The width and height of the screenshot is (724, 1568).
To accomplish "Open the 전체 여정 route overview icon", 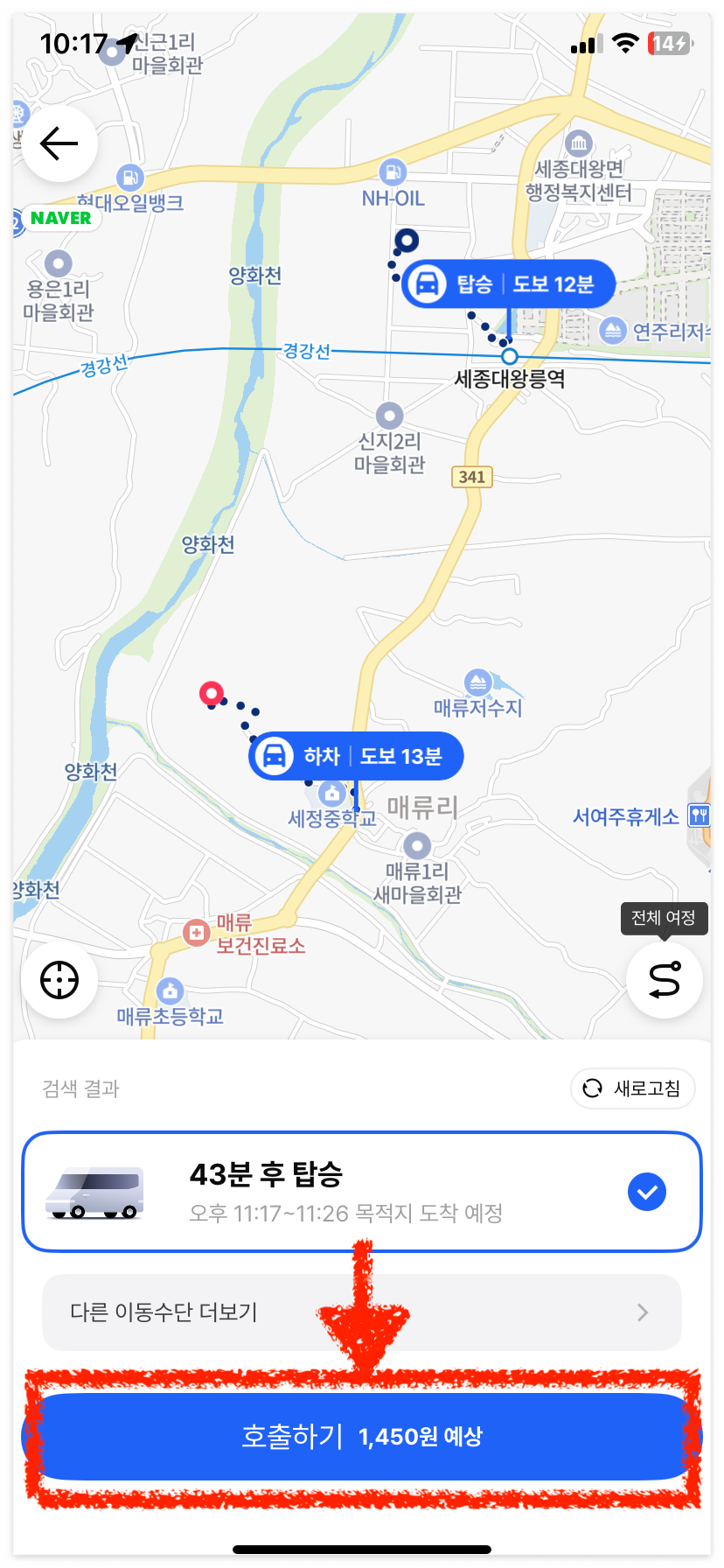I will coord(664,981).
